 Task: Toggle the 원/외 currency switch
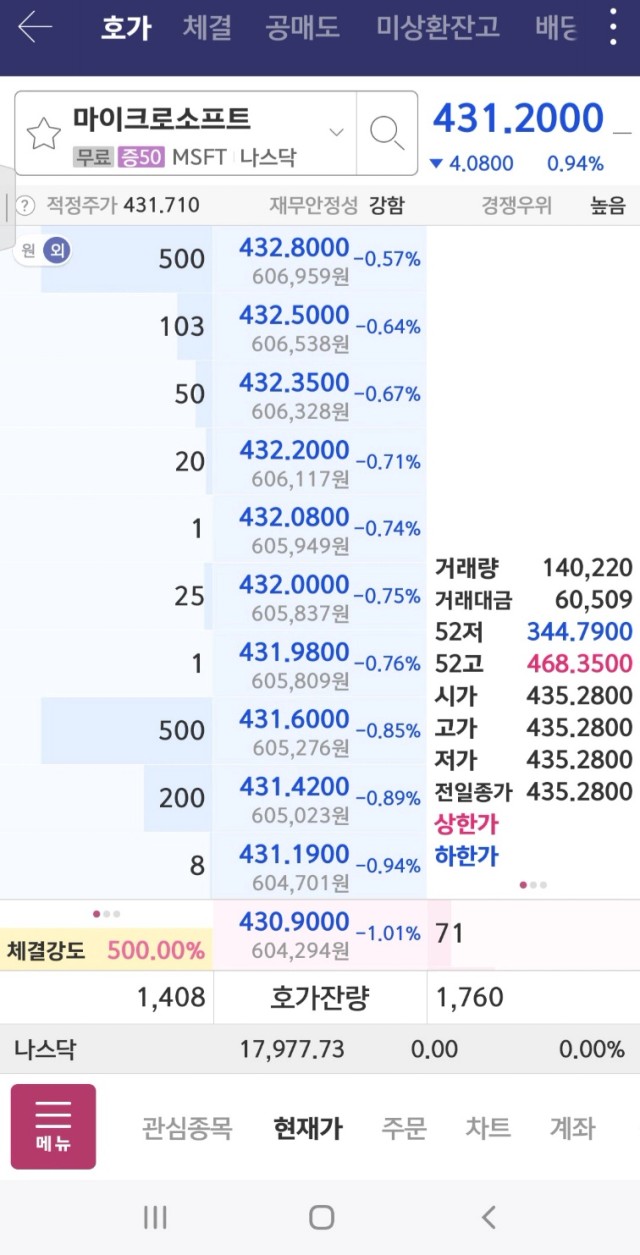pos(42,251)
